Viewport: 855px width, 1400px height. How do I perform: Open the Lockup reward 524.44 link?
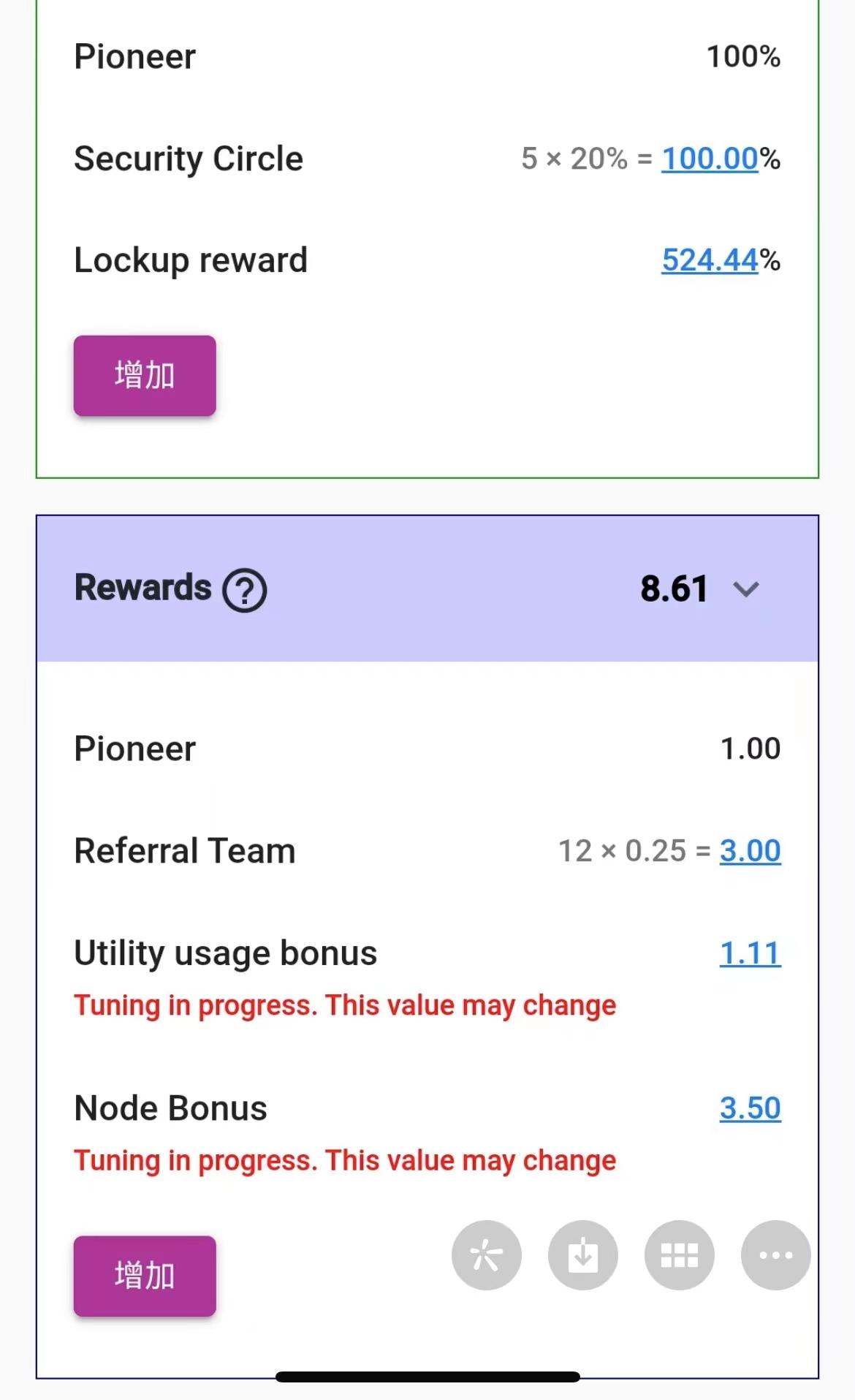coord(710,260)
